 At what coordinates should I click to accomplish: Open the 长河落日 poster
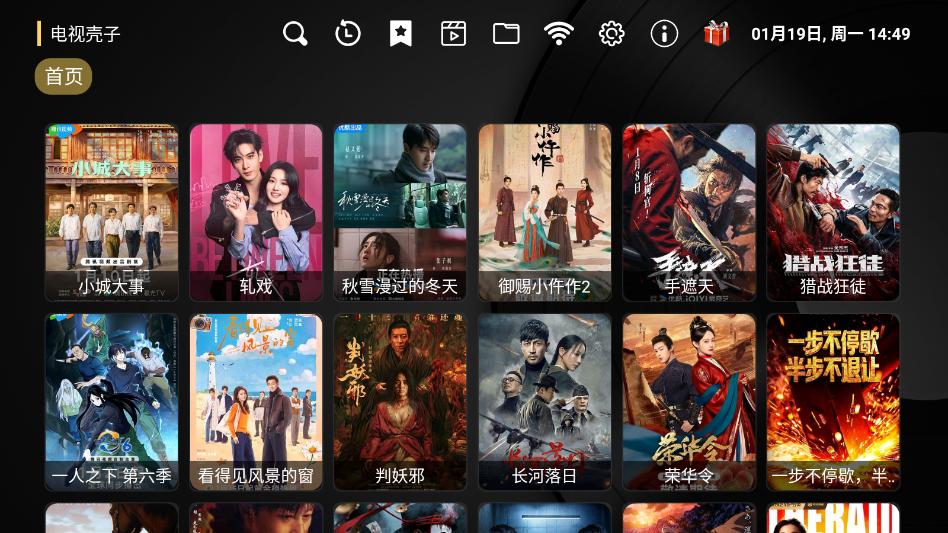pyautogui.click(x=544, y=402)
